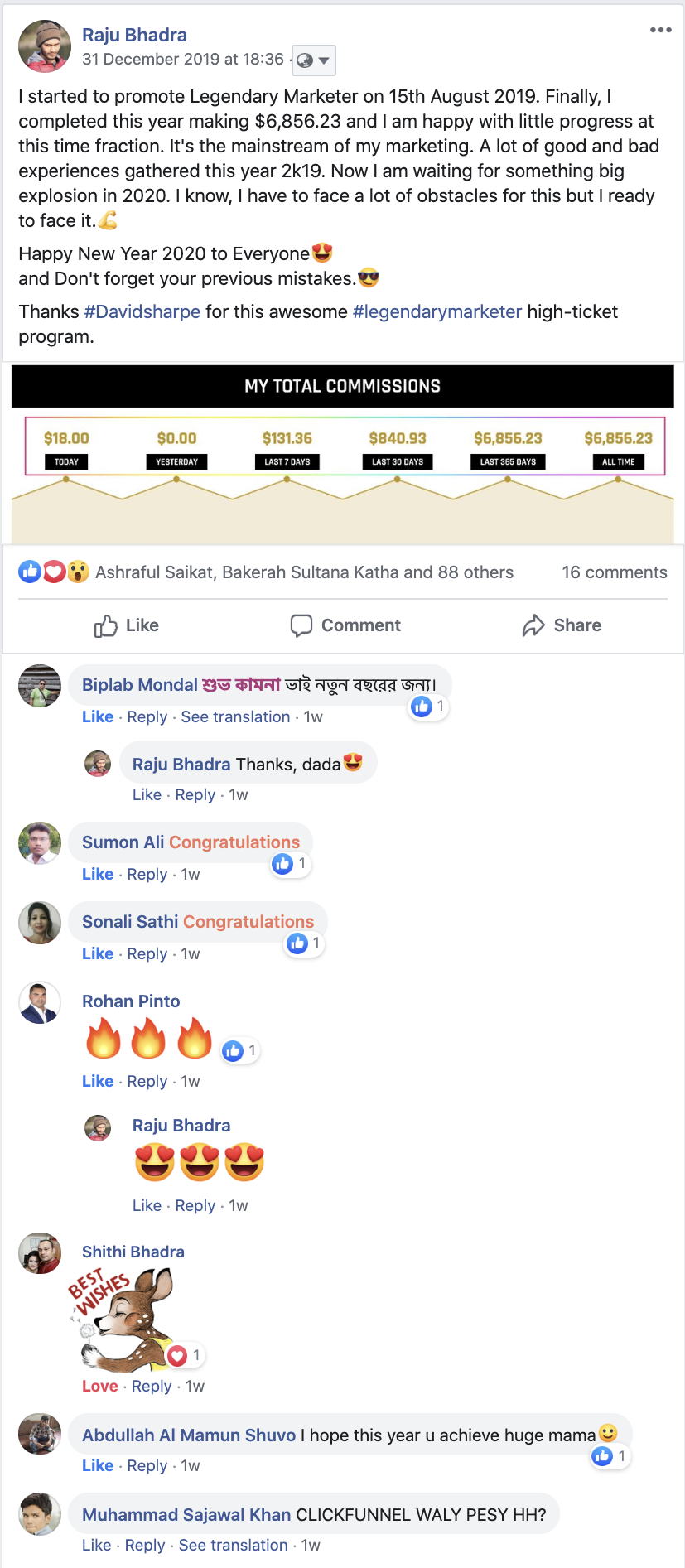The width and height of the screenshot is (685, 1568).
Task: Open the My Total Commissions image
Action: [x=342, y=454]
